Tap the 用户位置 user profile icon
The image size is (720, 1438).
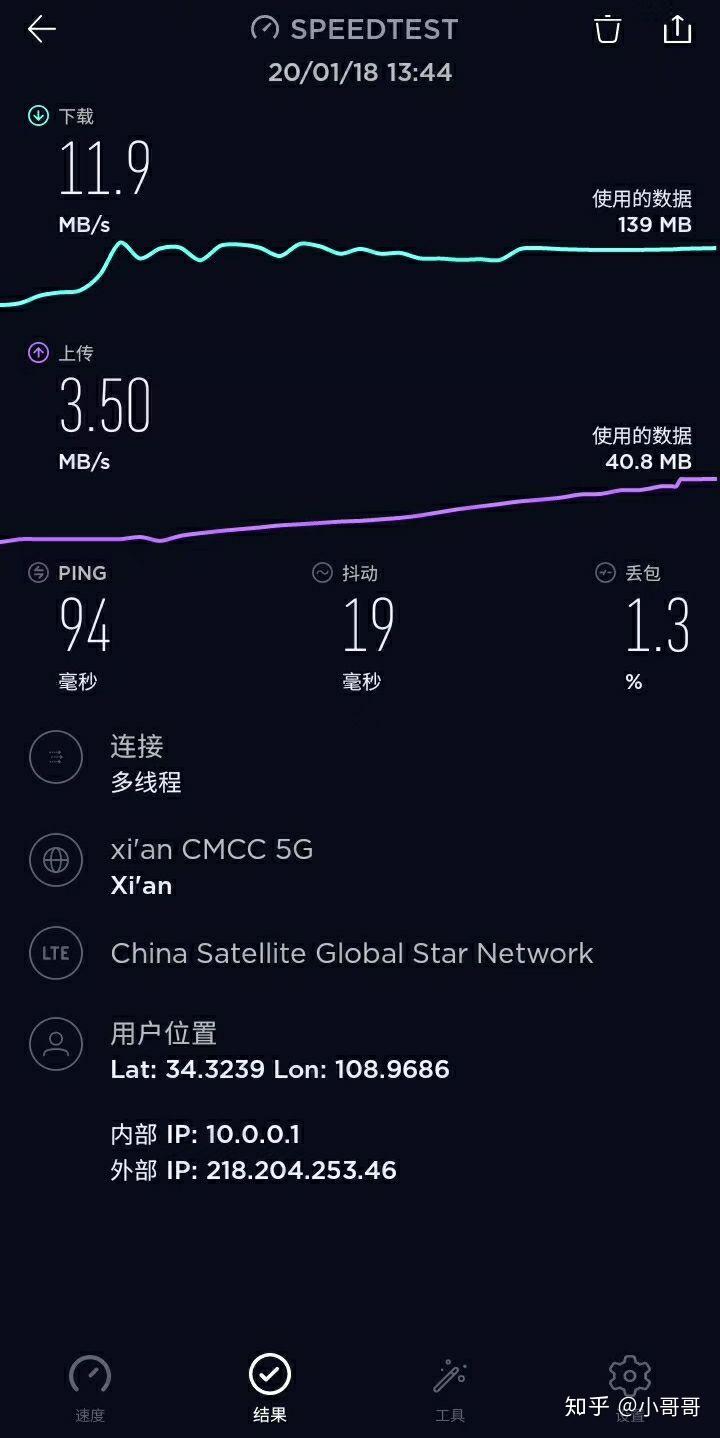coord(55,1043)
